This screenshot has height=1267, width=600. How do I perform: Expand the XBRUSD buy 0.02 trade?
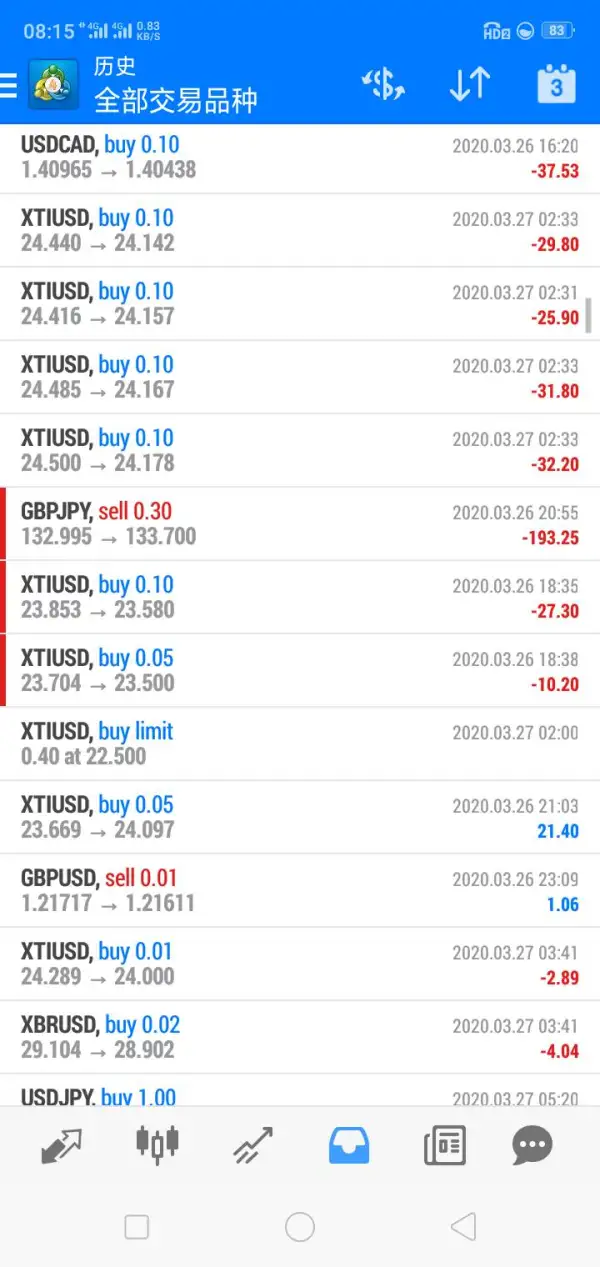coord(300,1037)
